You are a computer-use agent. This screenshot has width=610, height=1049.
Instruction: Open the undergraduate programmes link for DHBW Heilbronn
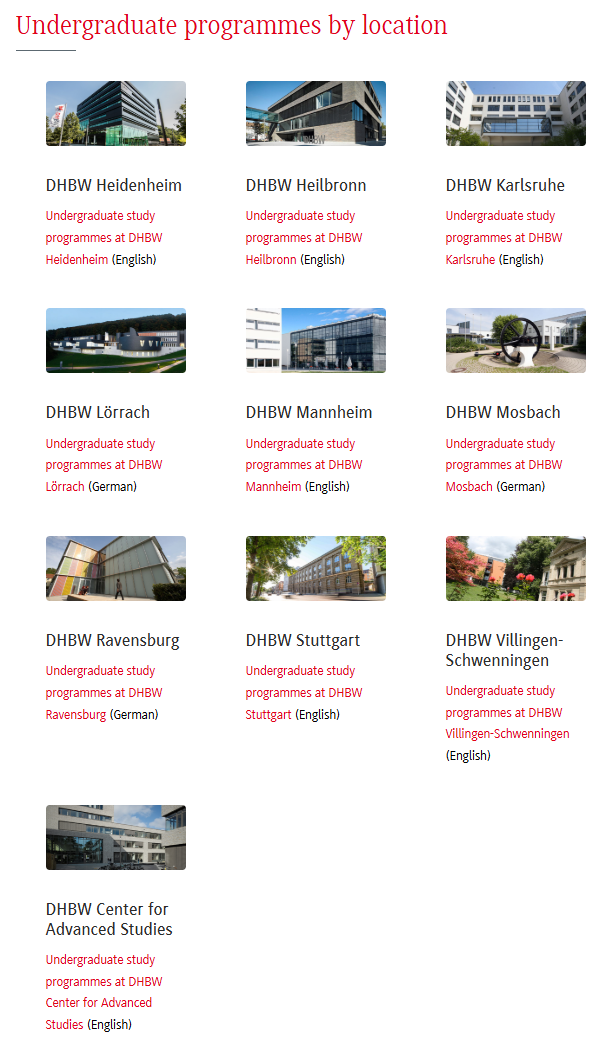(303, 238)
